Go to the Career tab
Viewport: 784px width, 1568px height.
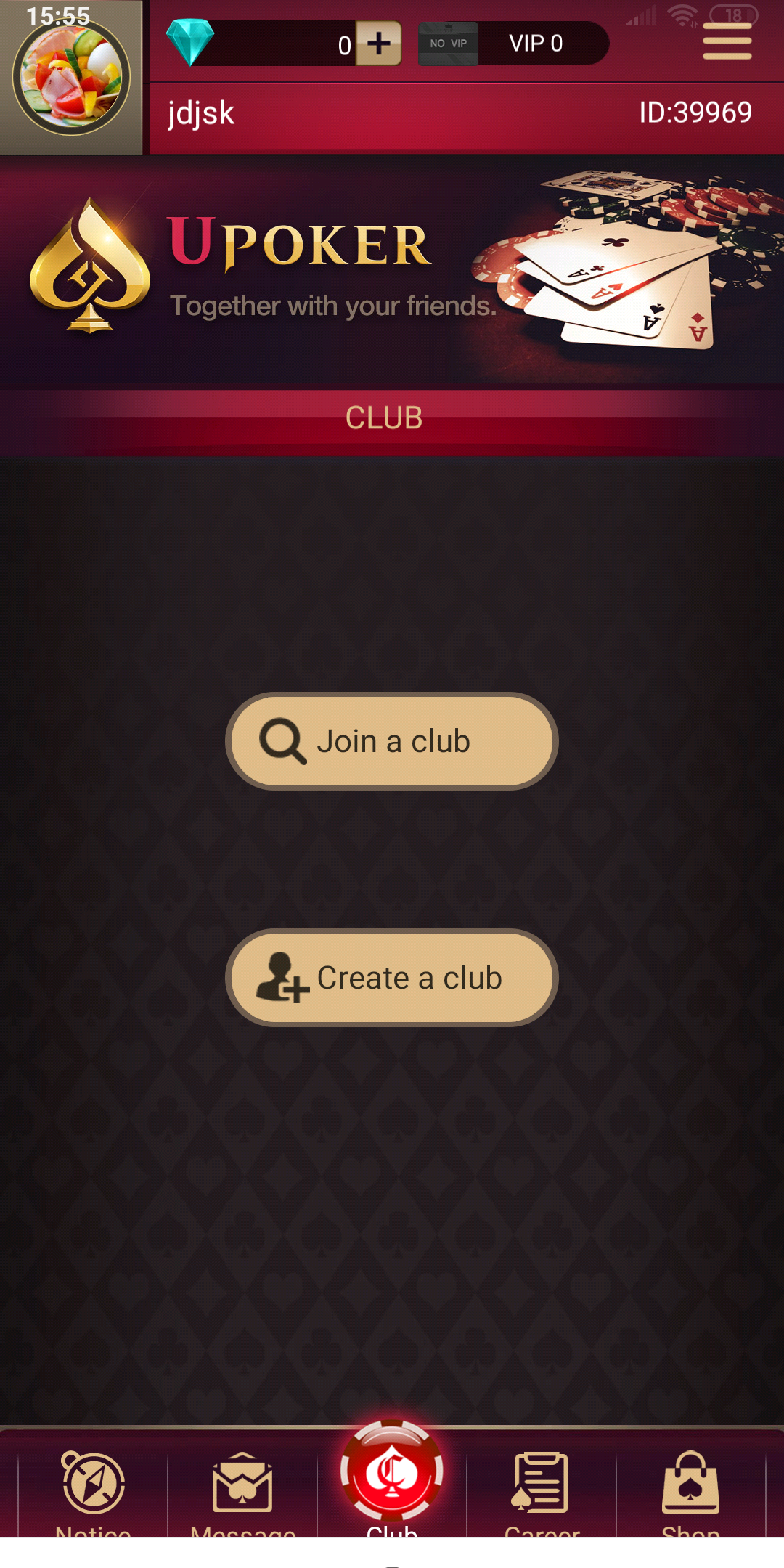542,1488
